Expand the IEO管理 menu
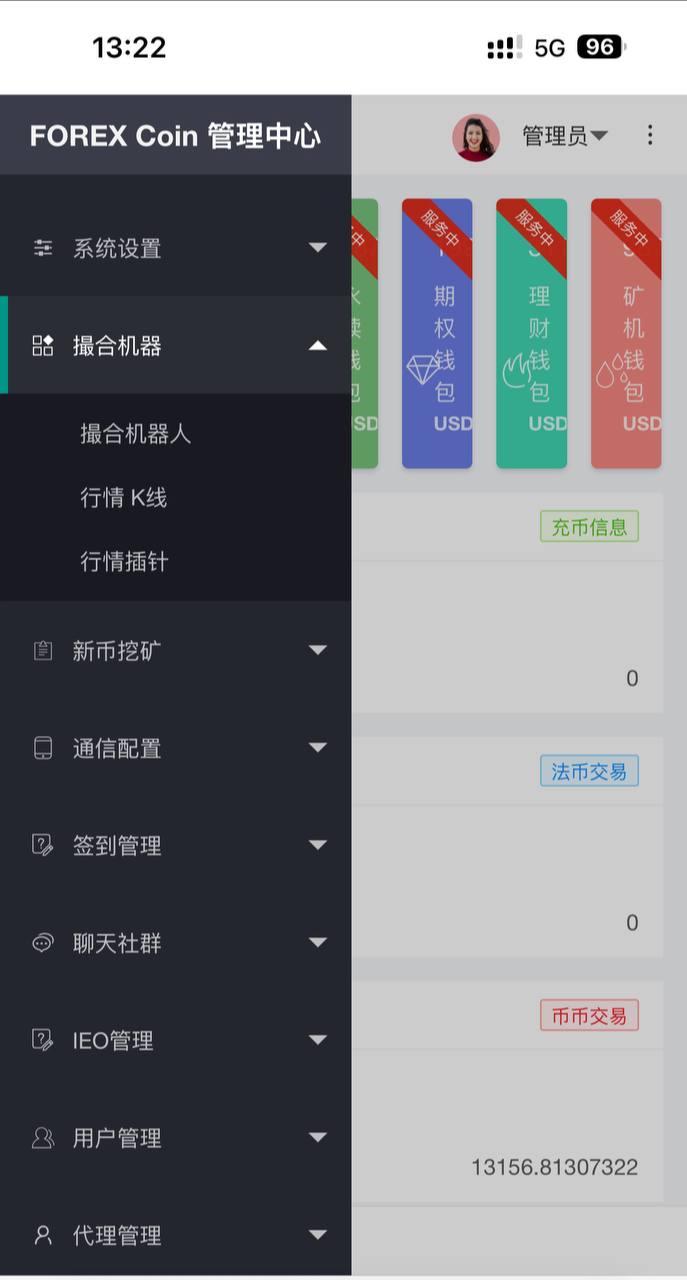 pos(176,1040)
